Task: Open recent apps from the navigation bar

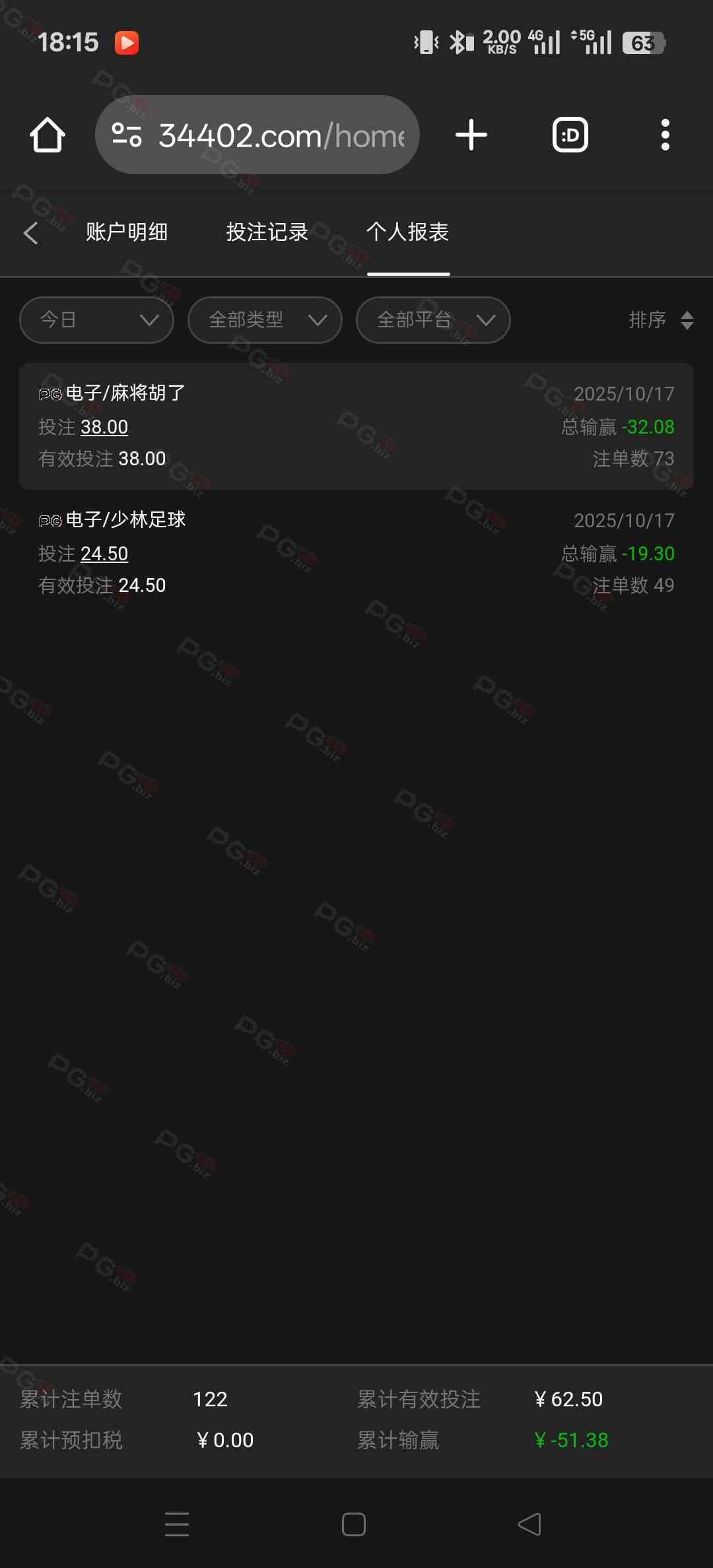Action: pos(177,1524)
